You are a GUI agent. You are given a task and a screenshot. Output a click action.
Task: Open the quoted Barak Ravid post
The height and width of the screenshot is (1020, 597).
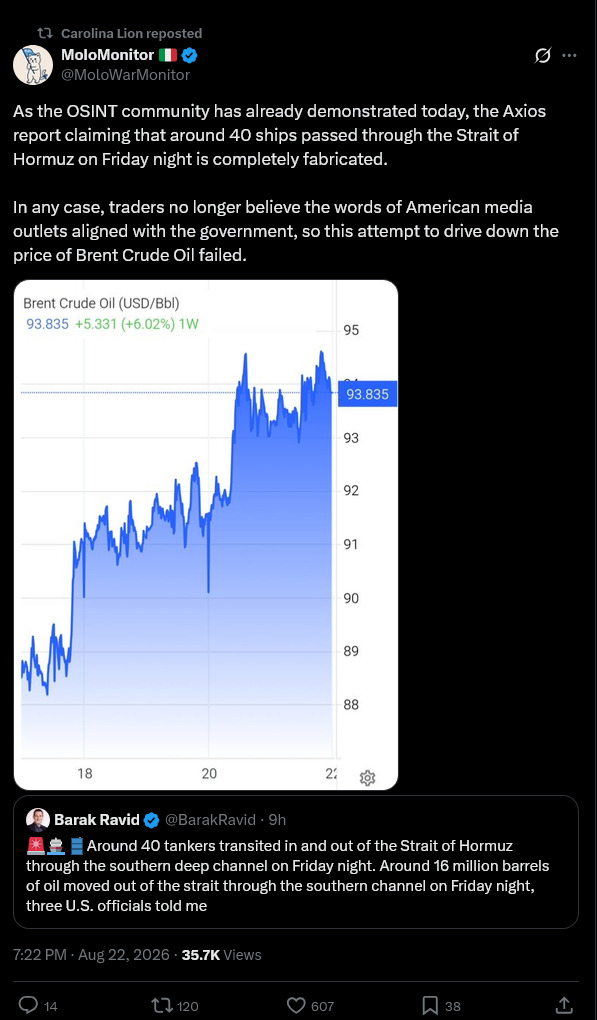coord(296,862)
